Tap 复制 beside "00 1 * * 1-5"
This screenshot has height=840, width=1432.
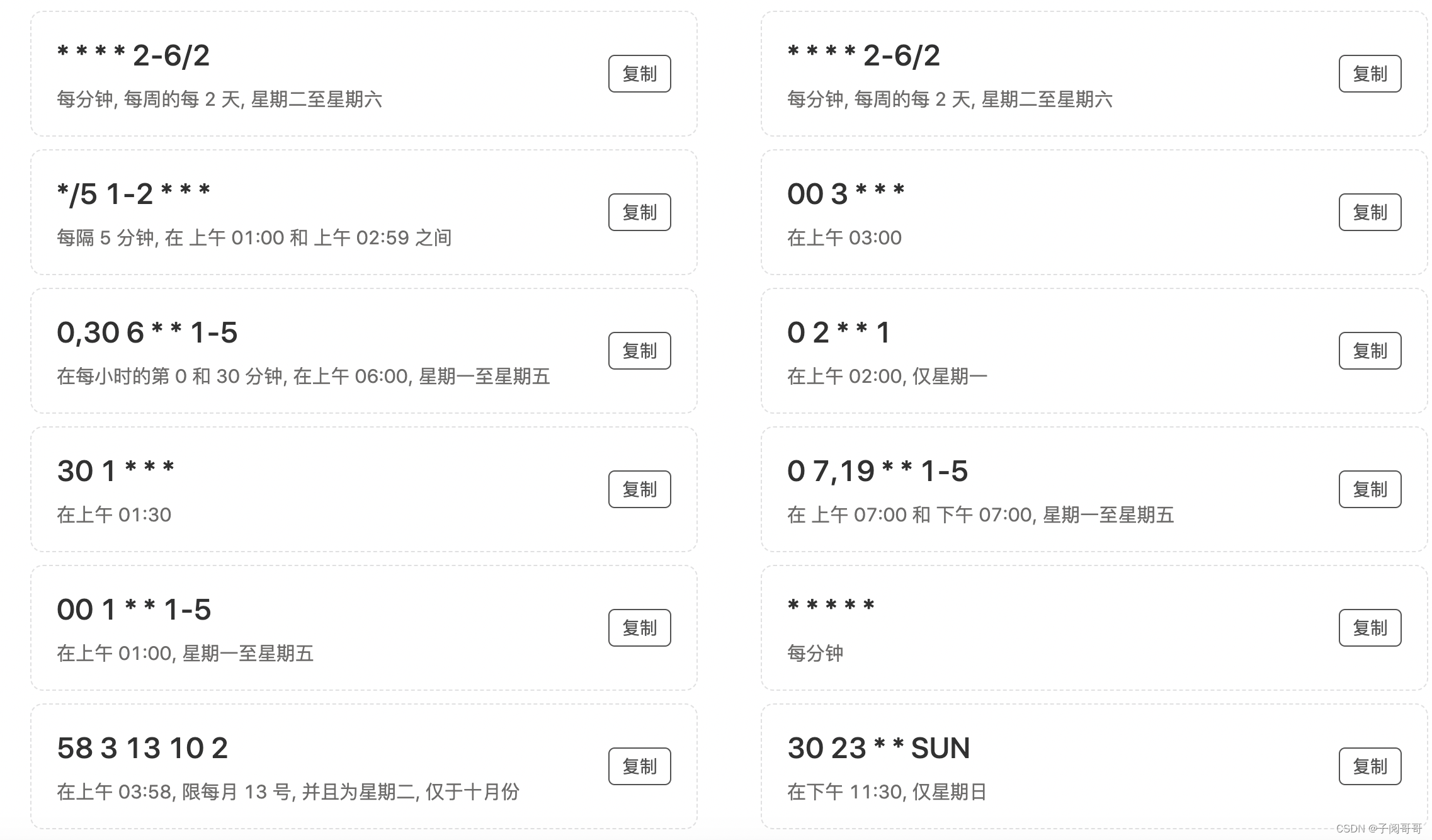pyautogui.click(x=639, y=628)
